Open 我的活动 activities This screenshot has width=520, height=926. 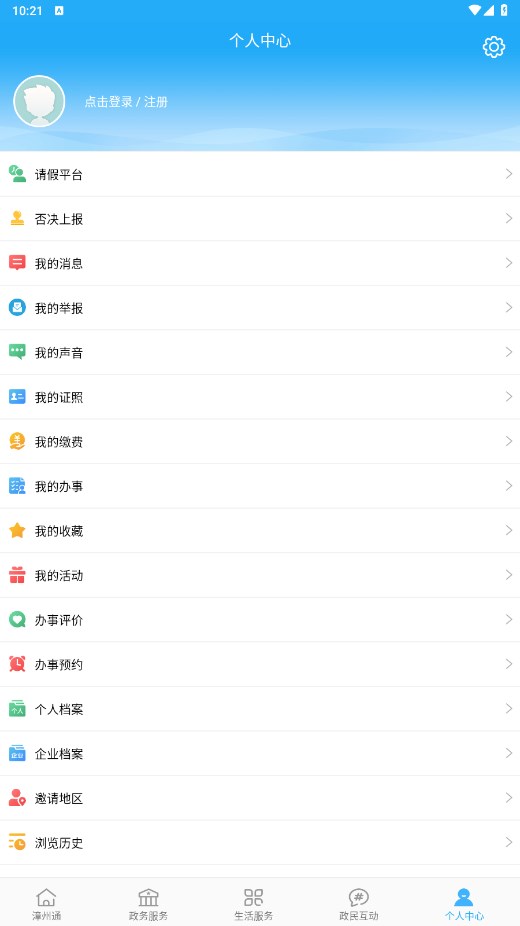pyautogui.click(x=260, y=575)
